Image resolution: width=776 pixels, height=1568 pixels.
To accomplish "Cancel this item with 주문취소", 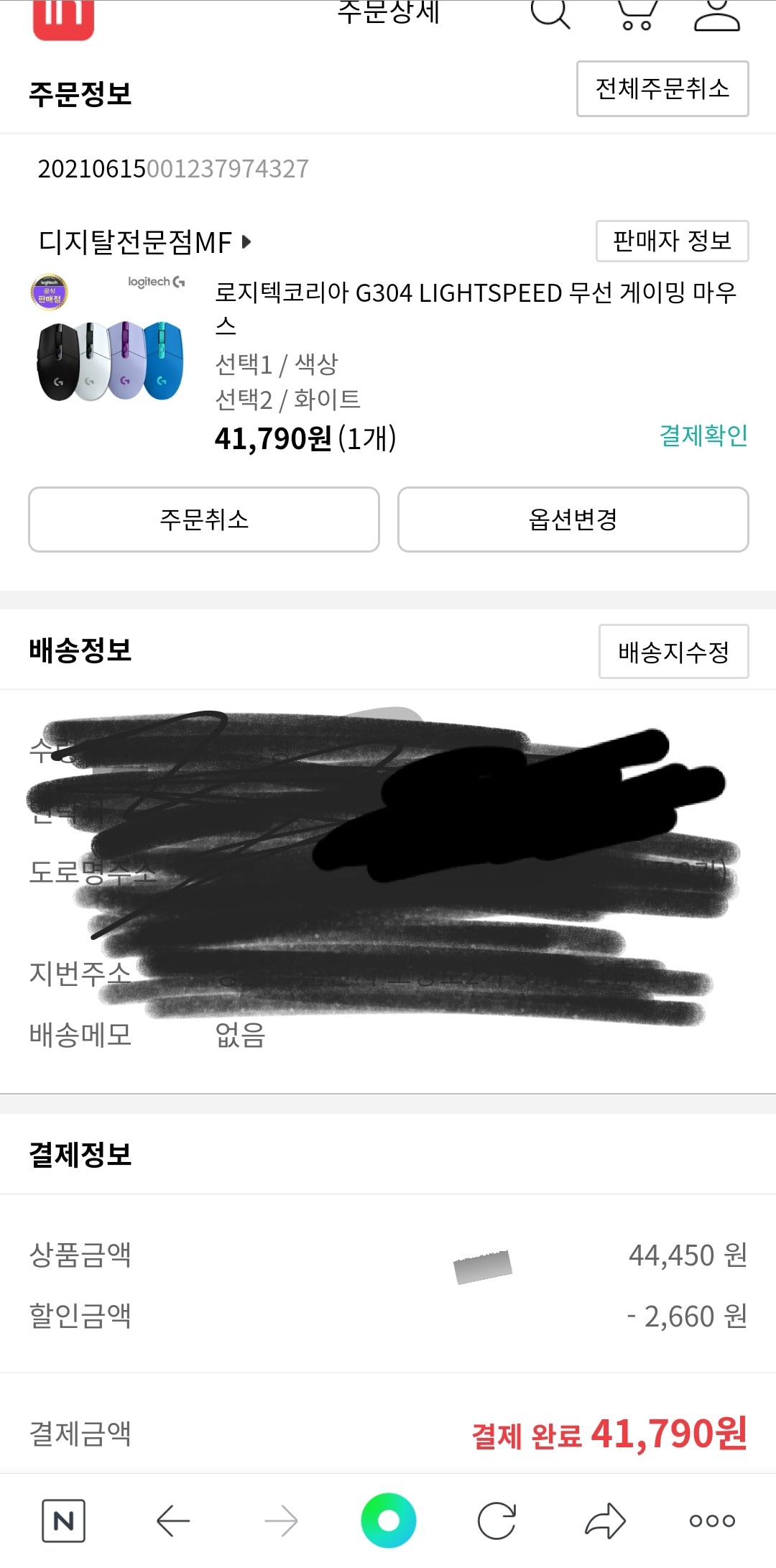I will pyautogui.click(x=204, y=520).
